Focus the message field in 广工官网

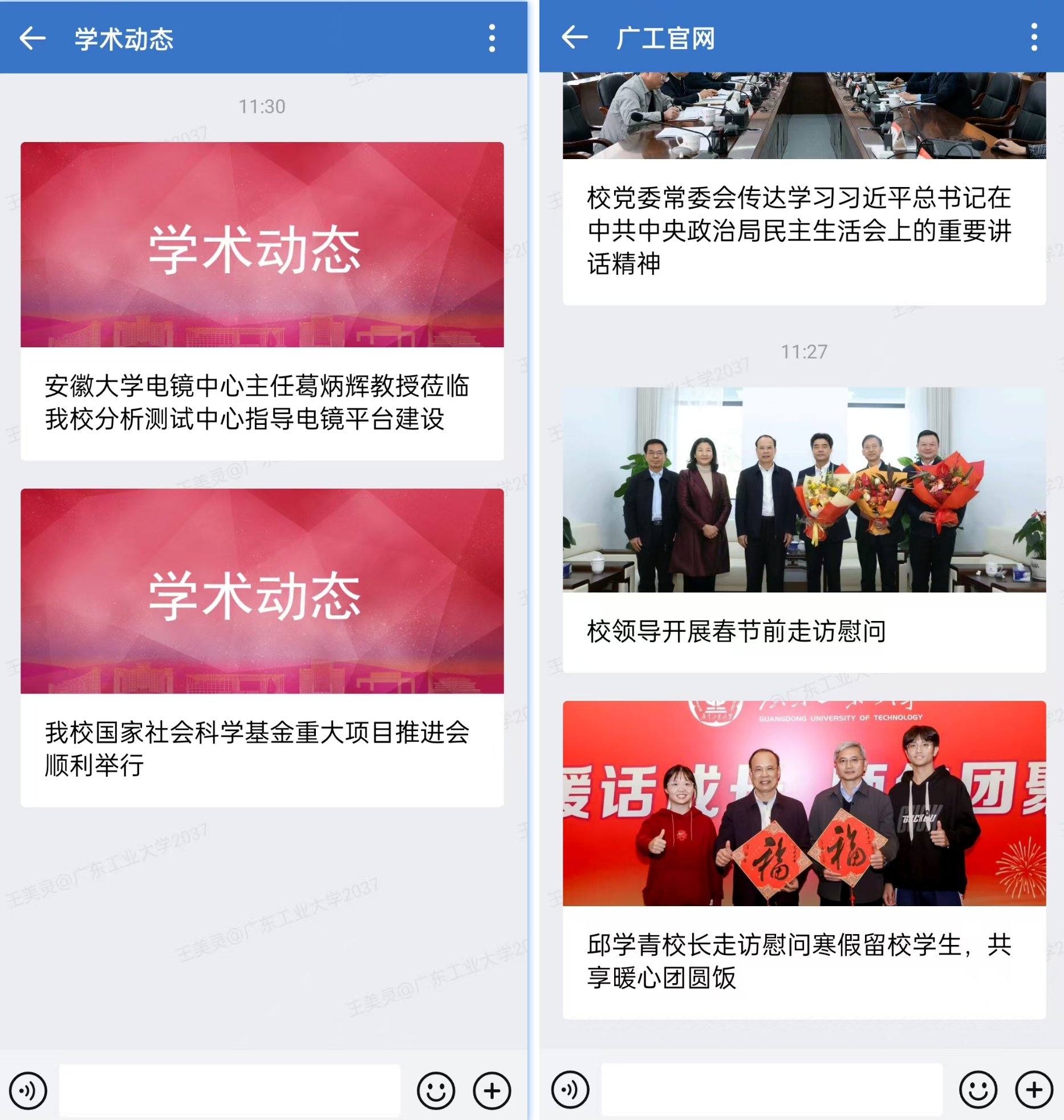coord(771,1089)
